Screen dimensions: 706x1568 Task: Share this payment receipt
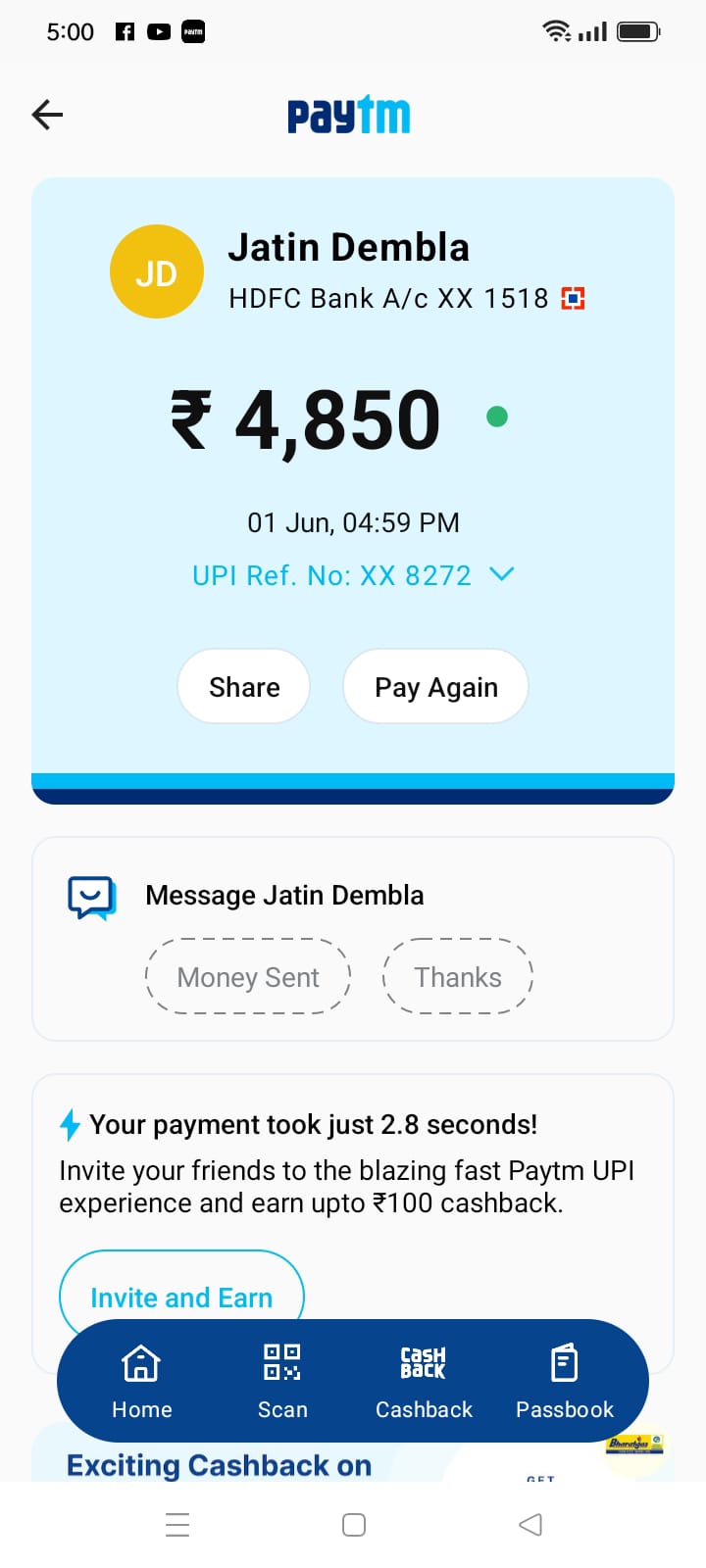[x=244, y=687]
